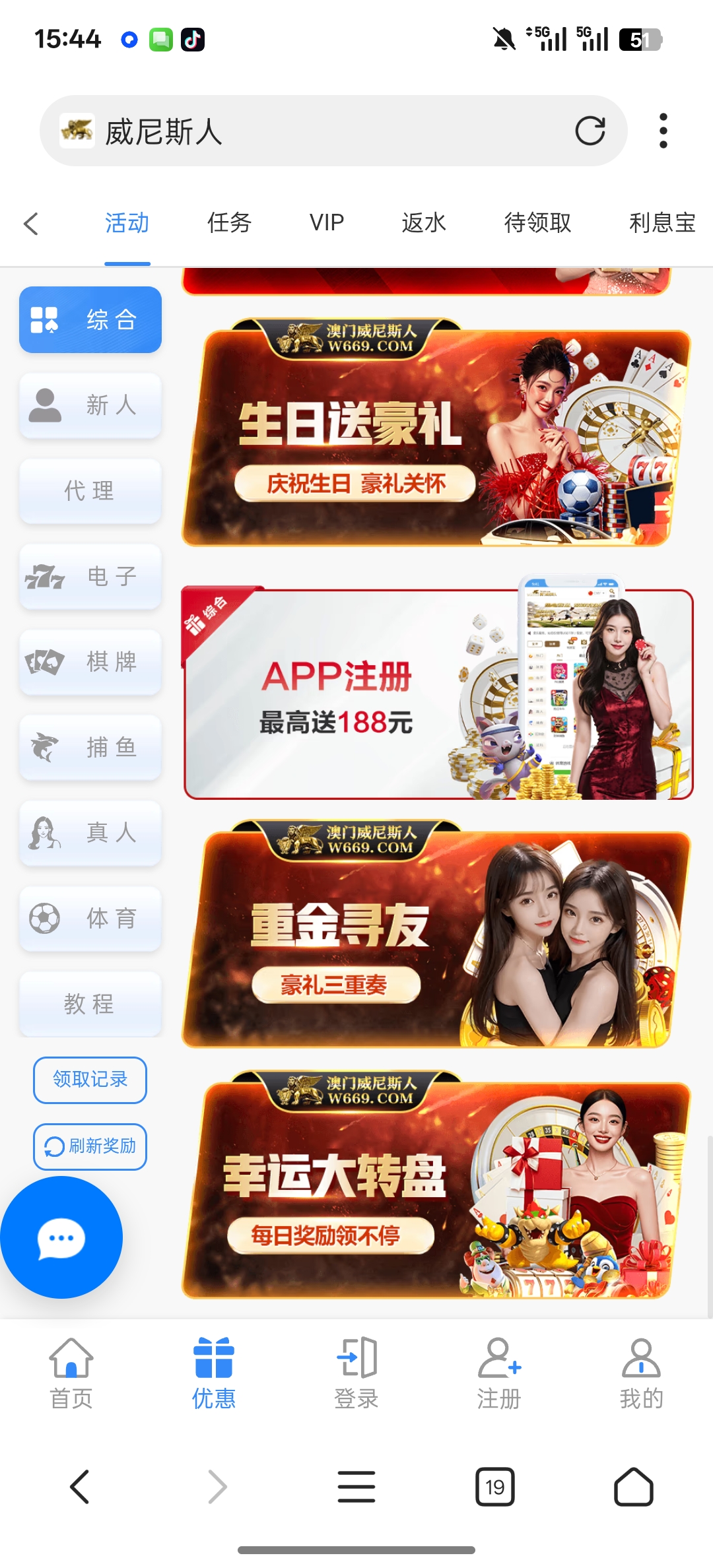Open the 棋牌 category
Screen dimensions: 713x1568
[x=90, y=662]
